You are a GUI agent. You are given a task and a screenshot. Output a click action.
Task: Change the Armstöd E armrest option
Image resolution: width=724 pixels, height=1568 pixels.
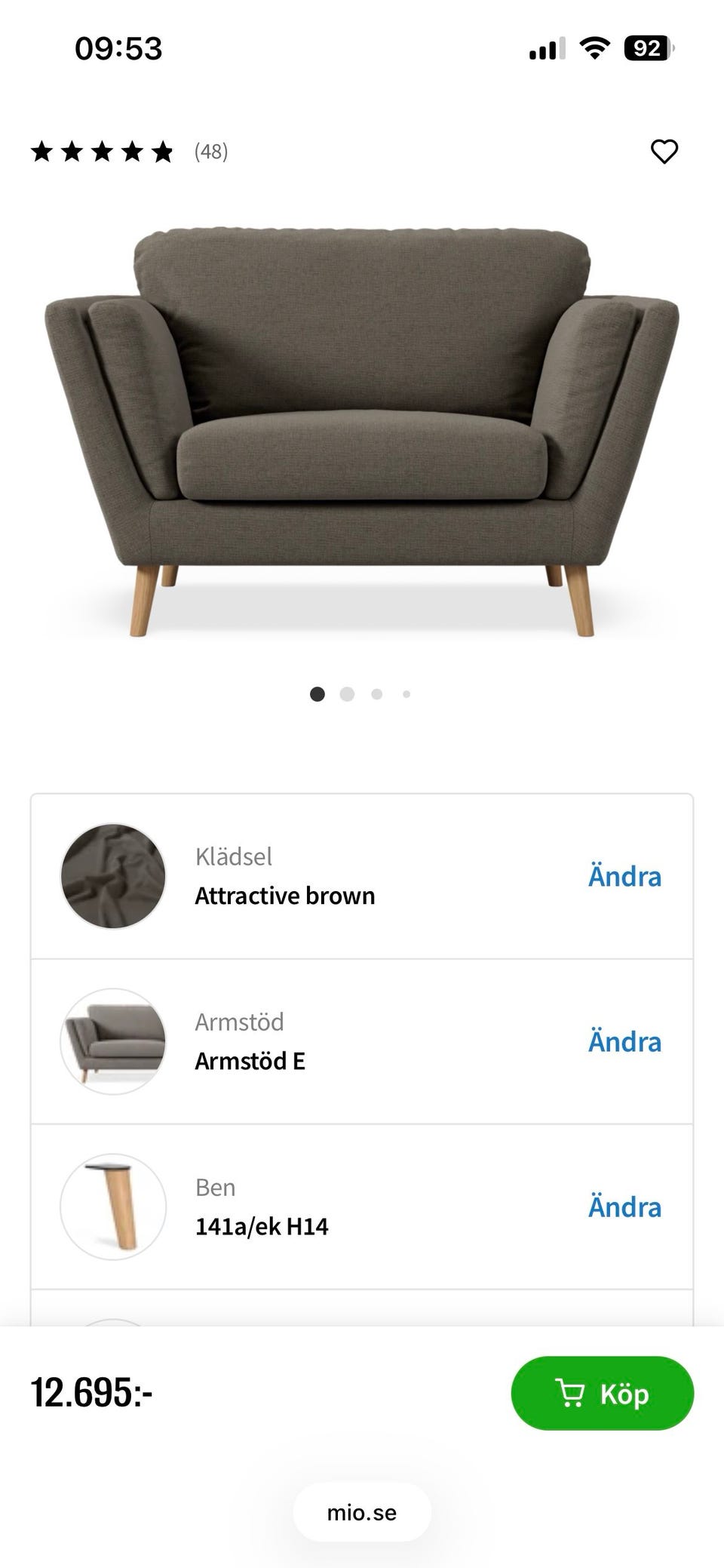point(624,1041)
